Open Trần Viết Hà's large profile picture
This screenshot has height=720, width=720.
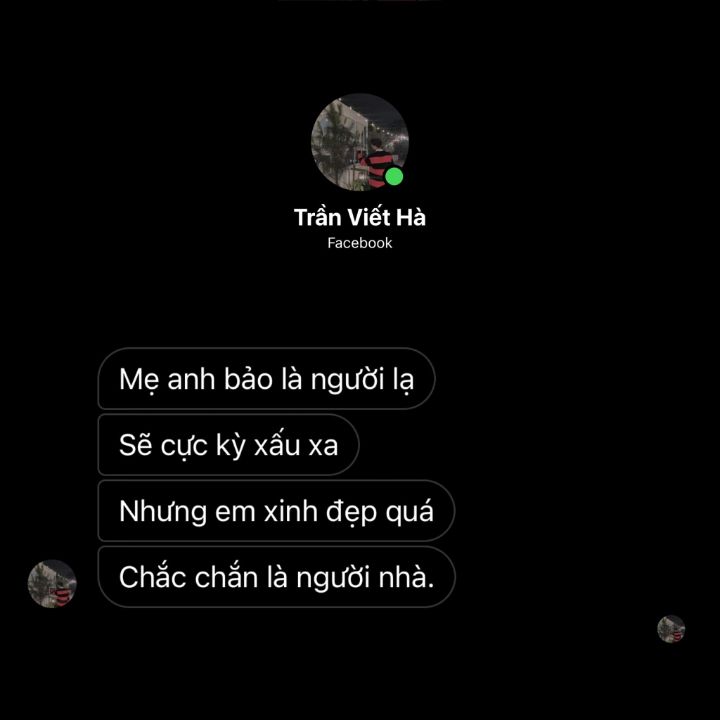click(359, 143)
